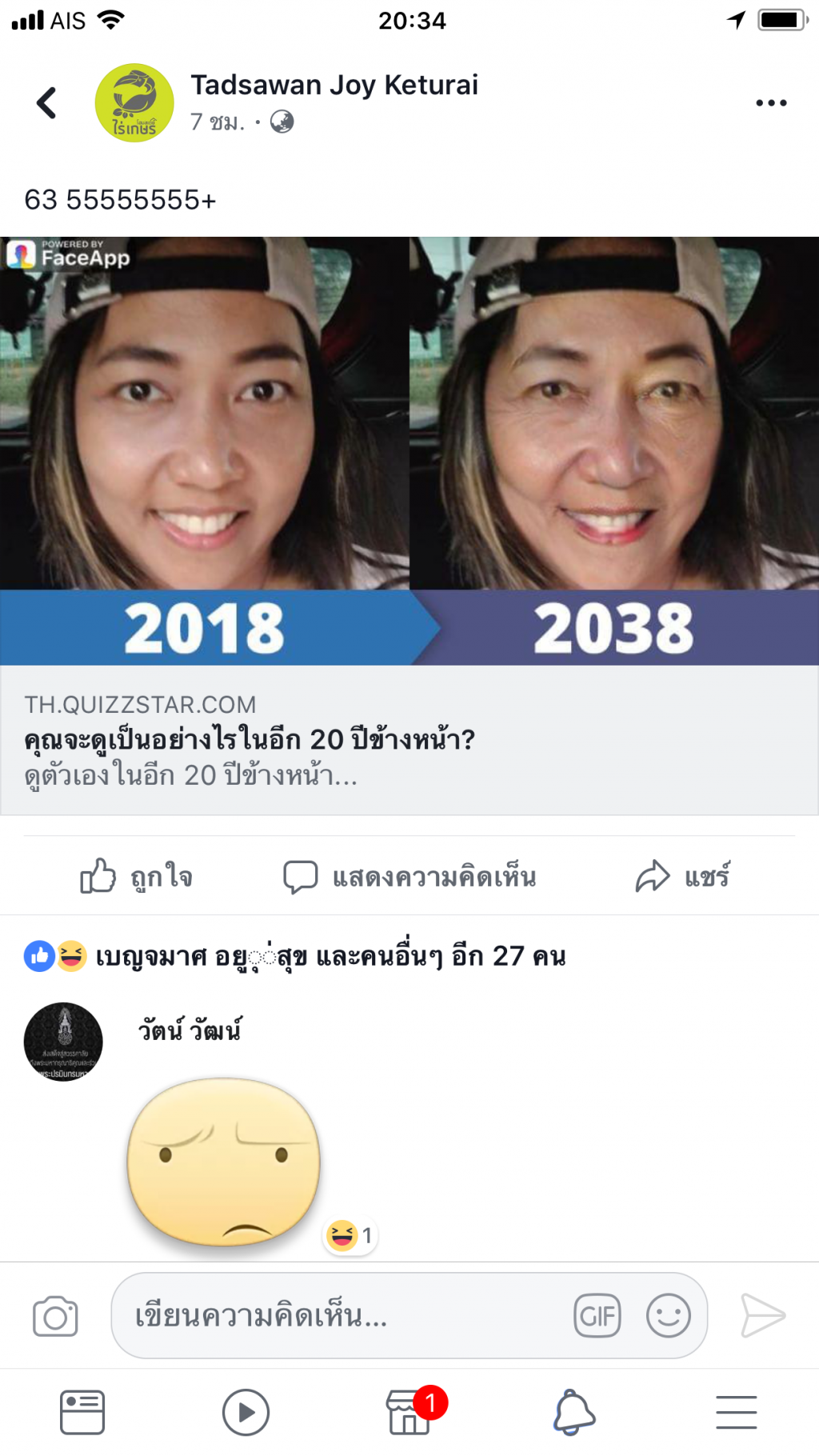Tap แสดงความคิดเห็น to comment
This screenshot has width=819, height=1456.
409,877
